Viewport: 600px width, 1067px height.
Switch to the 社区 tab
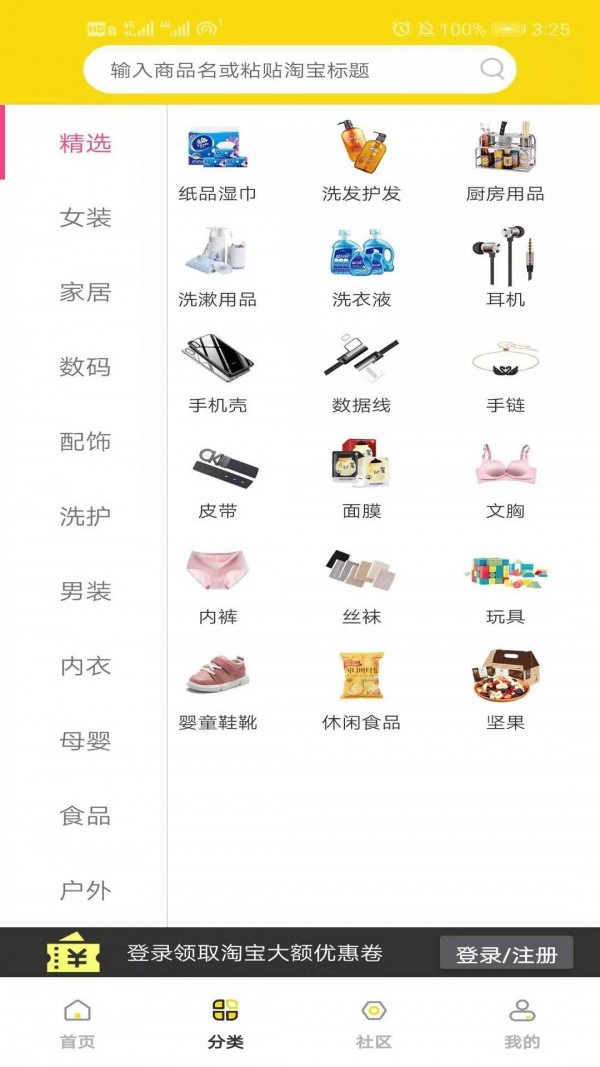tap(374, 1023)
